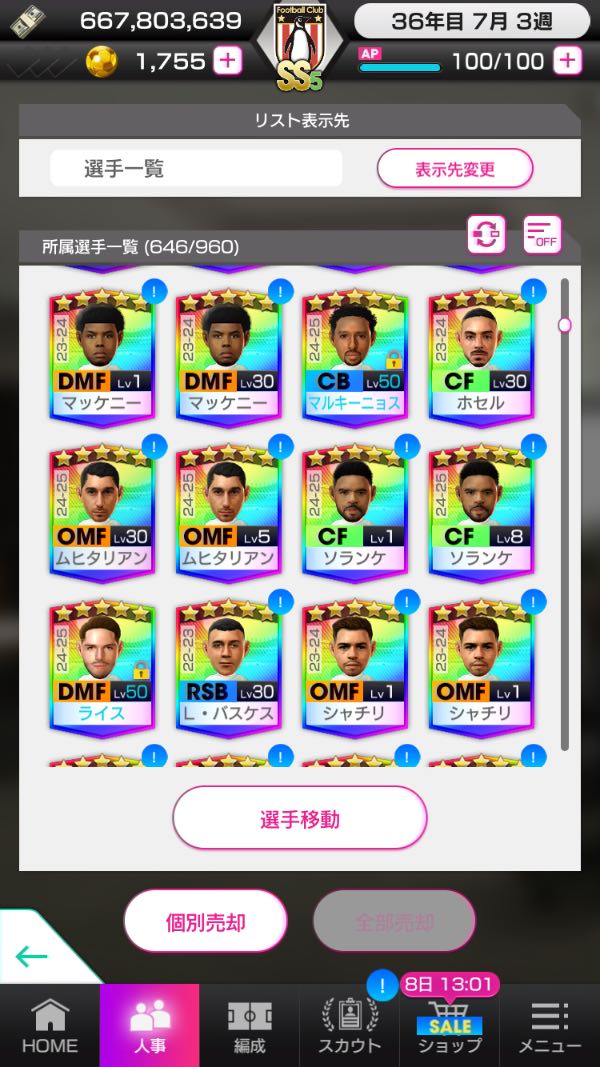Open the マルキーニョス CB card
Image resolution: width=600 pixels, height=1067 pixels.
(354, 356)
